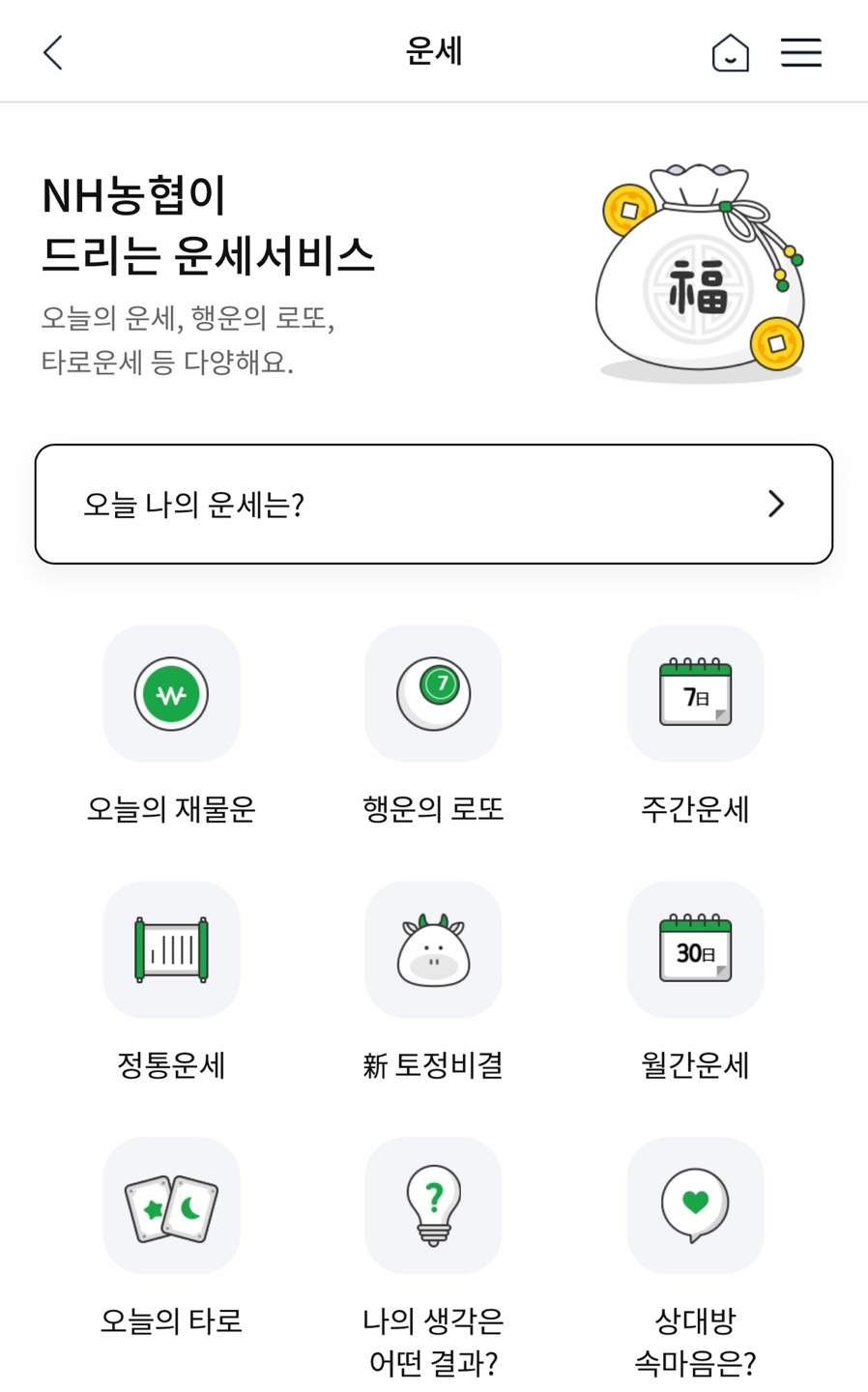868x1392 pixels.
Task: Go back using the top-left arrow
Action: (53, 52)
